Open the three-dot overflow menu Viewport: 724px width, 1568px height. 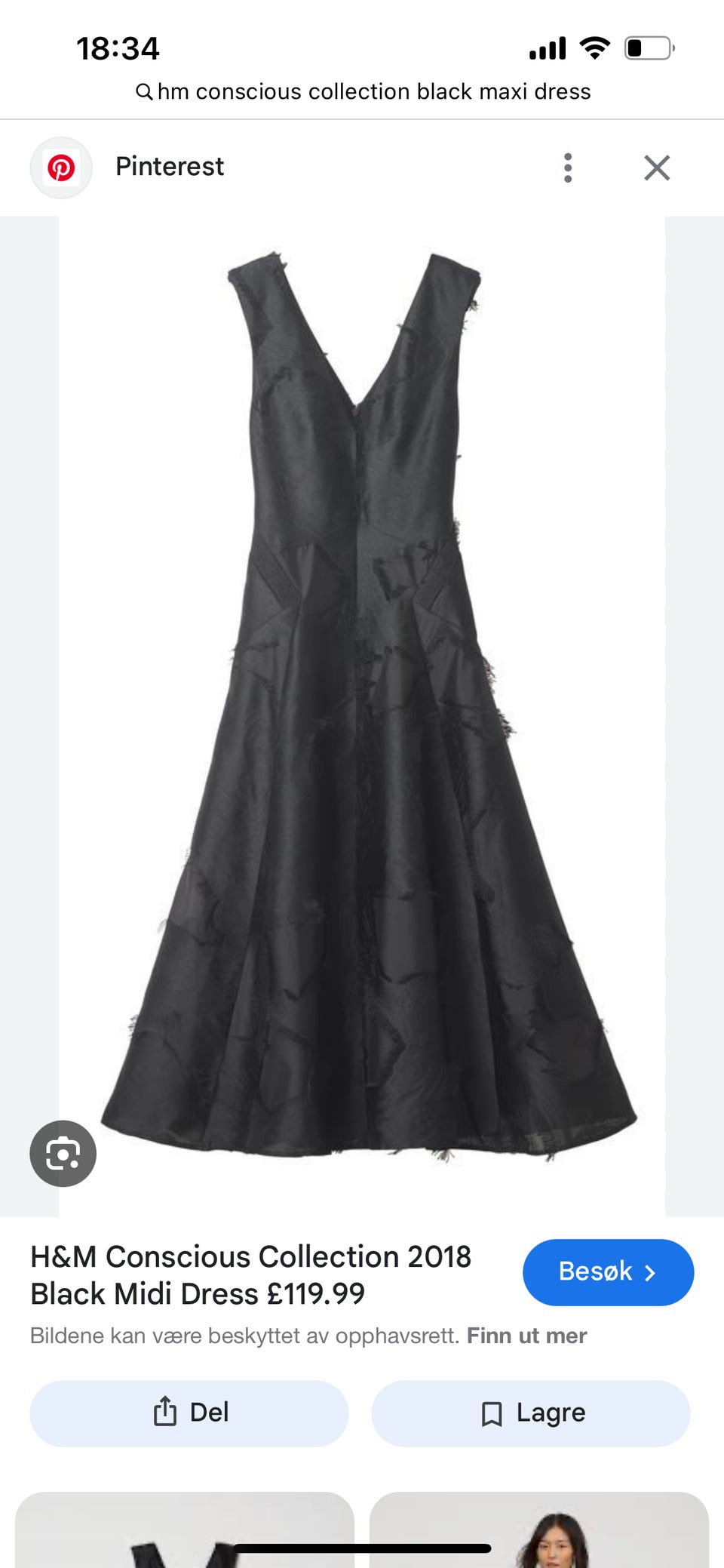click(x=568, y=168)
